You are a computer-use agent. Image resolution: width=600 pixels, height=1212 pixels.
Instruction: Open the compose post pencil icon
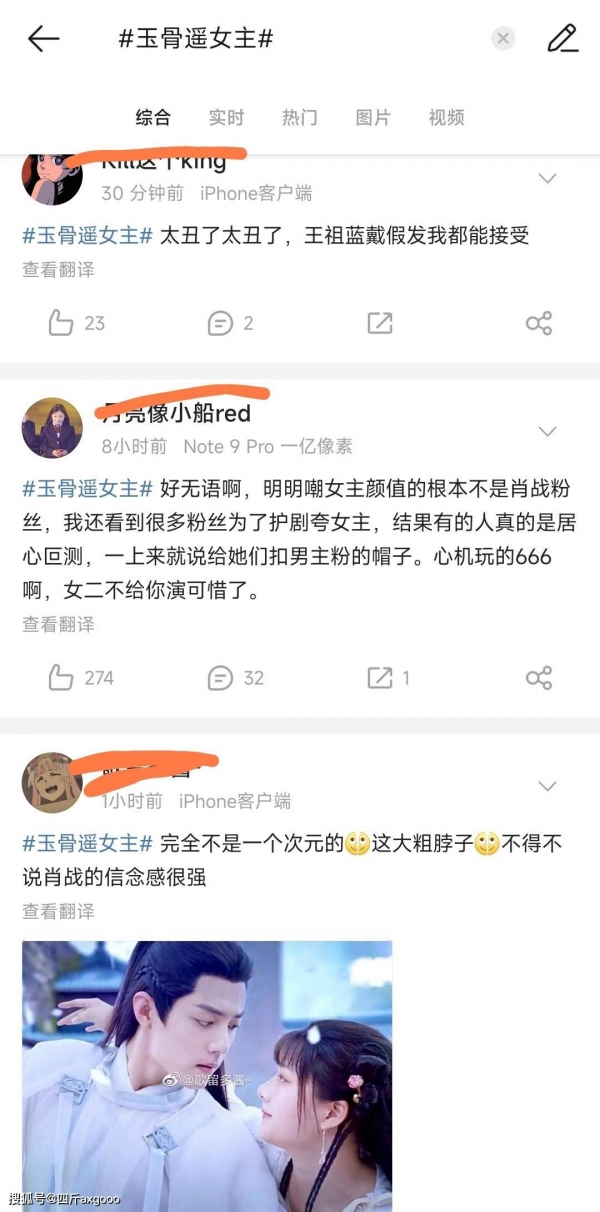point(563,39)
